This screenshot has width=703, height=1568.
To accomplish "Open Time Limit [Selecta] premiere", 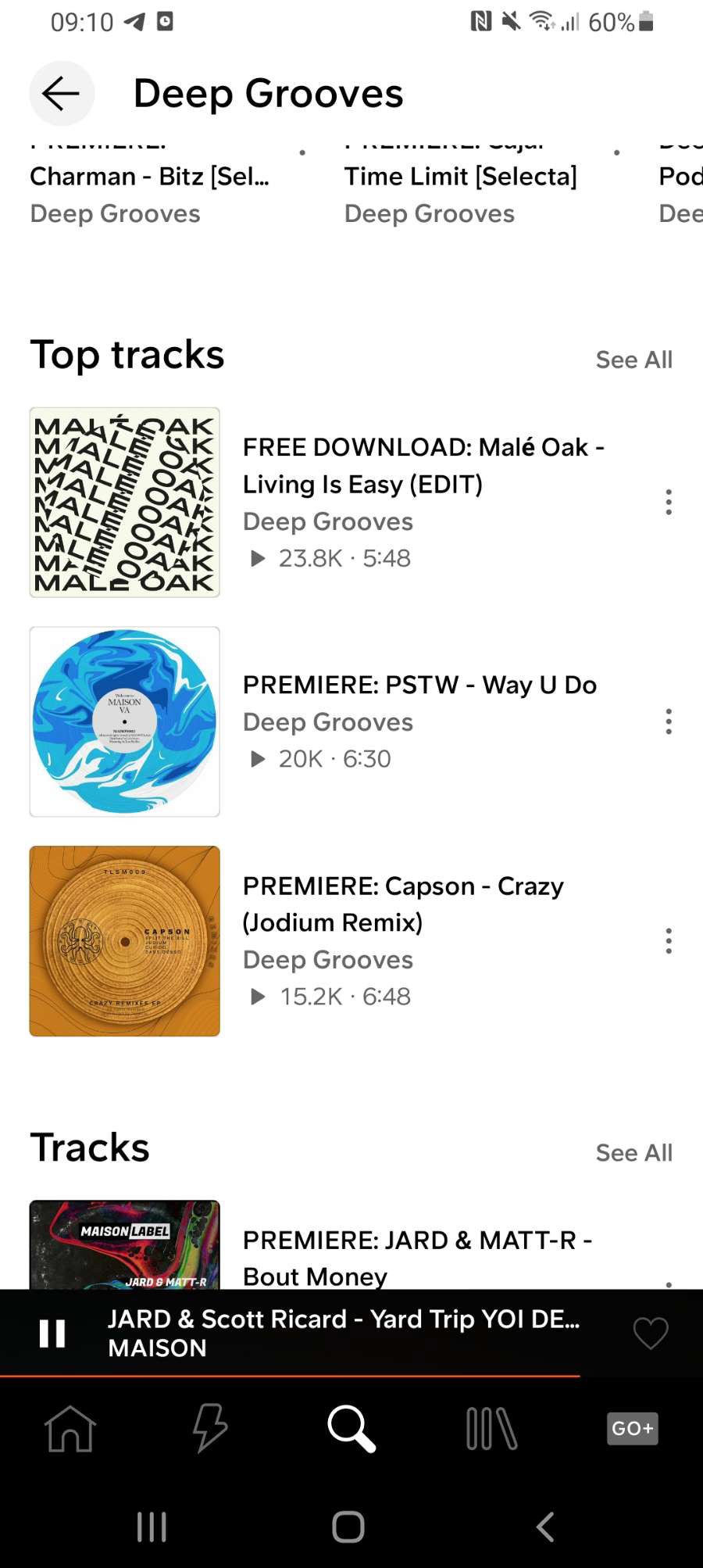I will pos(460,177).
